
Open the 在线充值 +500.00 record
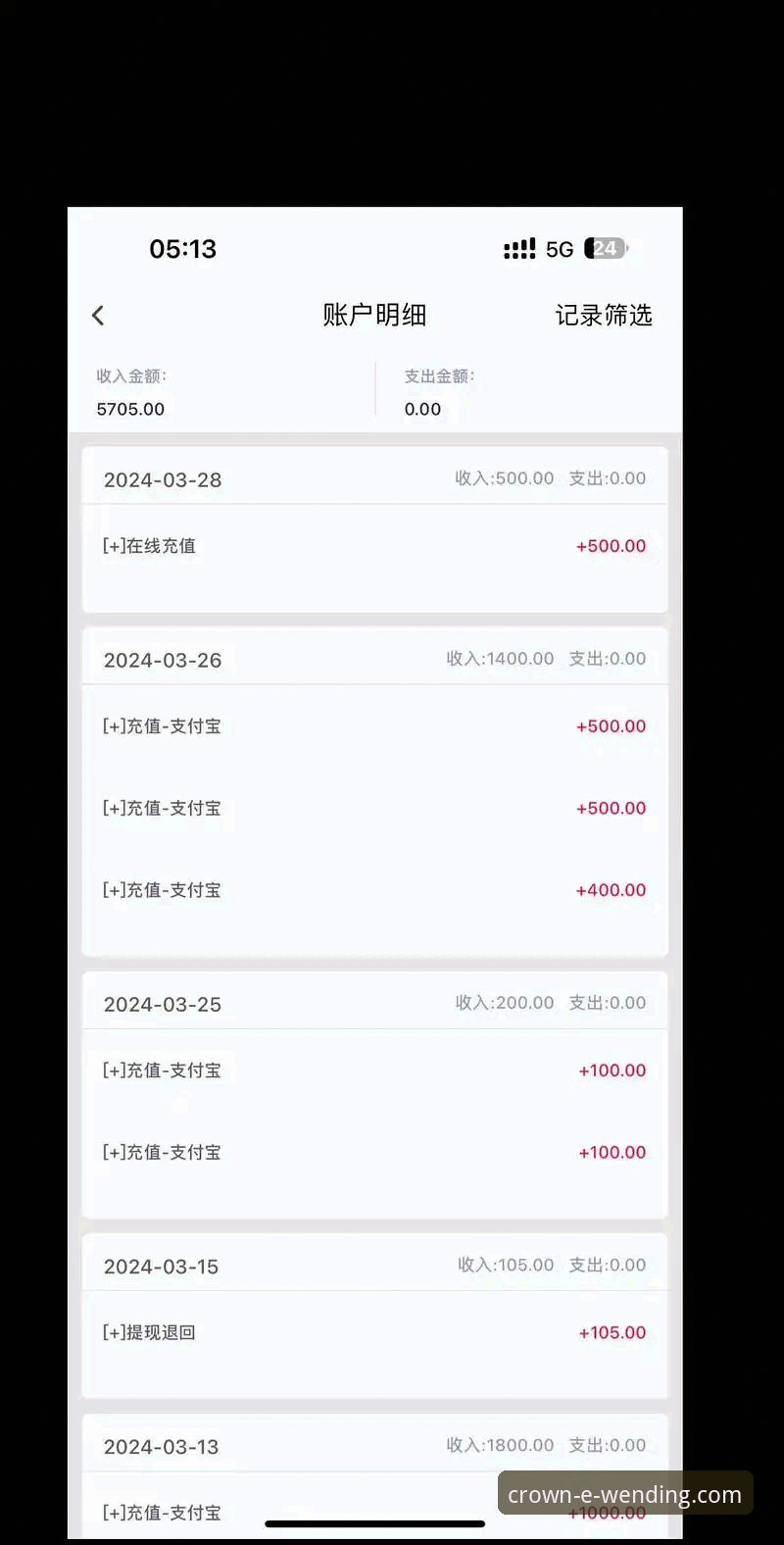pos(374,546)
